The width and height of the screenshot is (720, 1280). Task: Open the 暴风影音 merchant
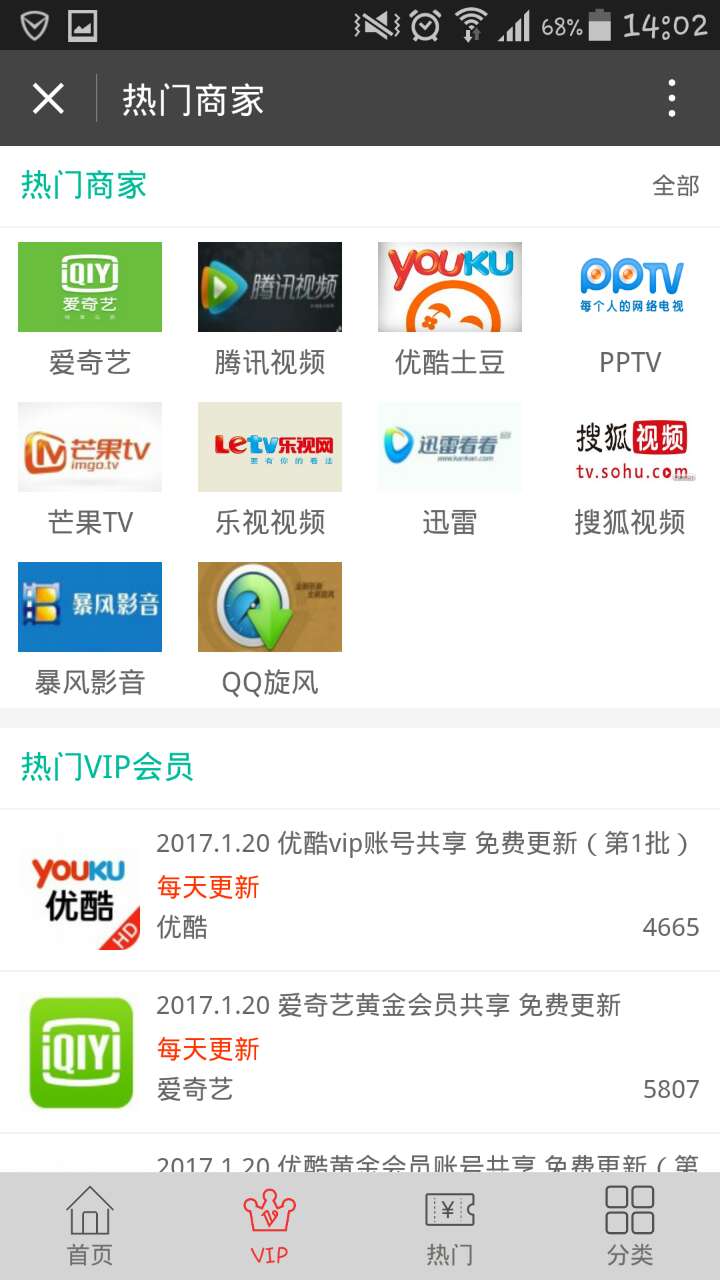(x=90, y=627)
